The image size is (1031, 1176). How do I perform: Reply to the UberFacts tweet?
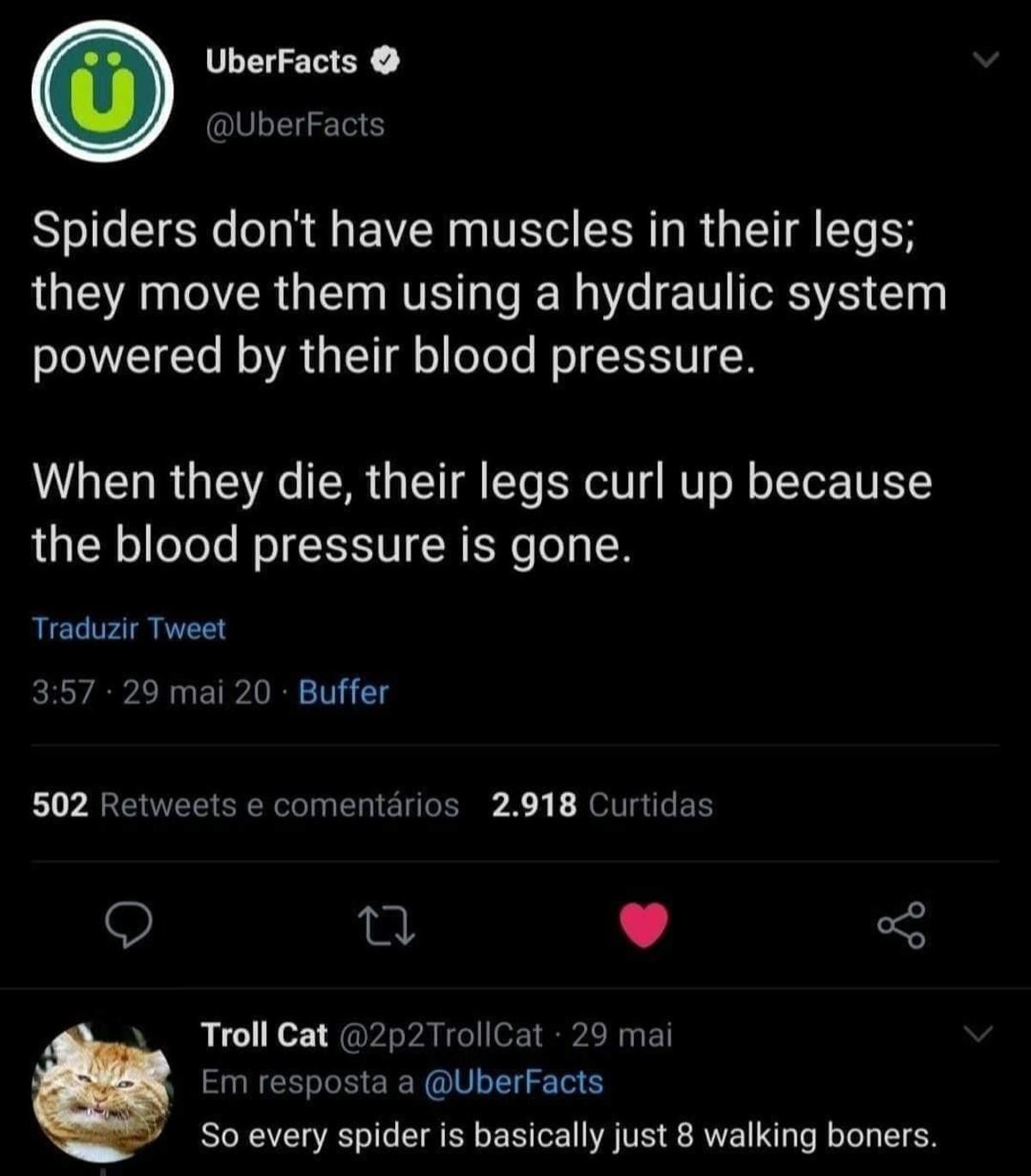[129, 927]
